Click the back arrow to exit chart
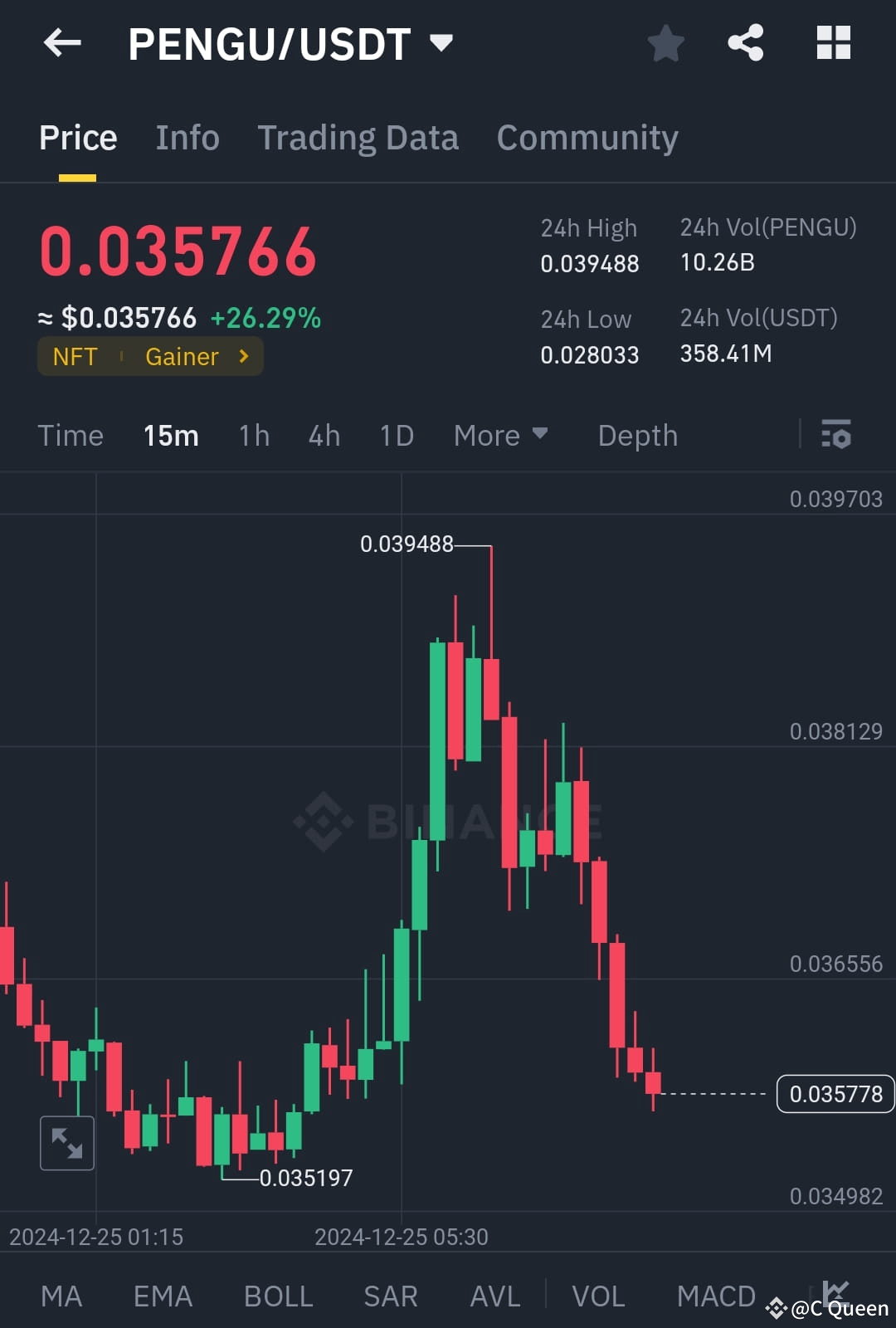Viewport: 896px width, 1328px height. (x=62, y=43)
